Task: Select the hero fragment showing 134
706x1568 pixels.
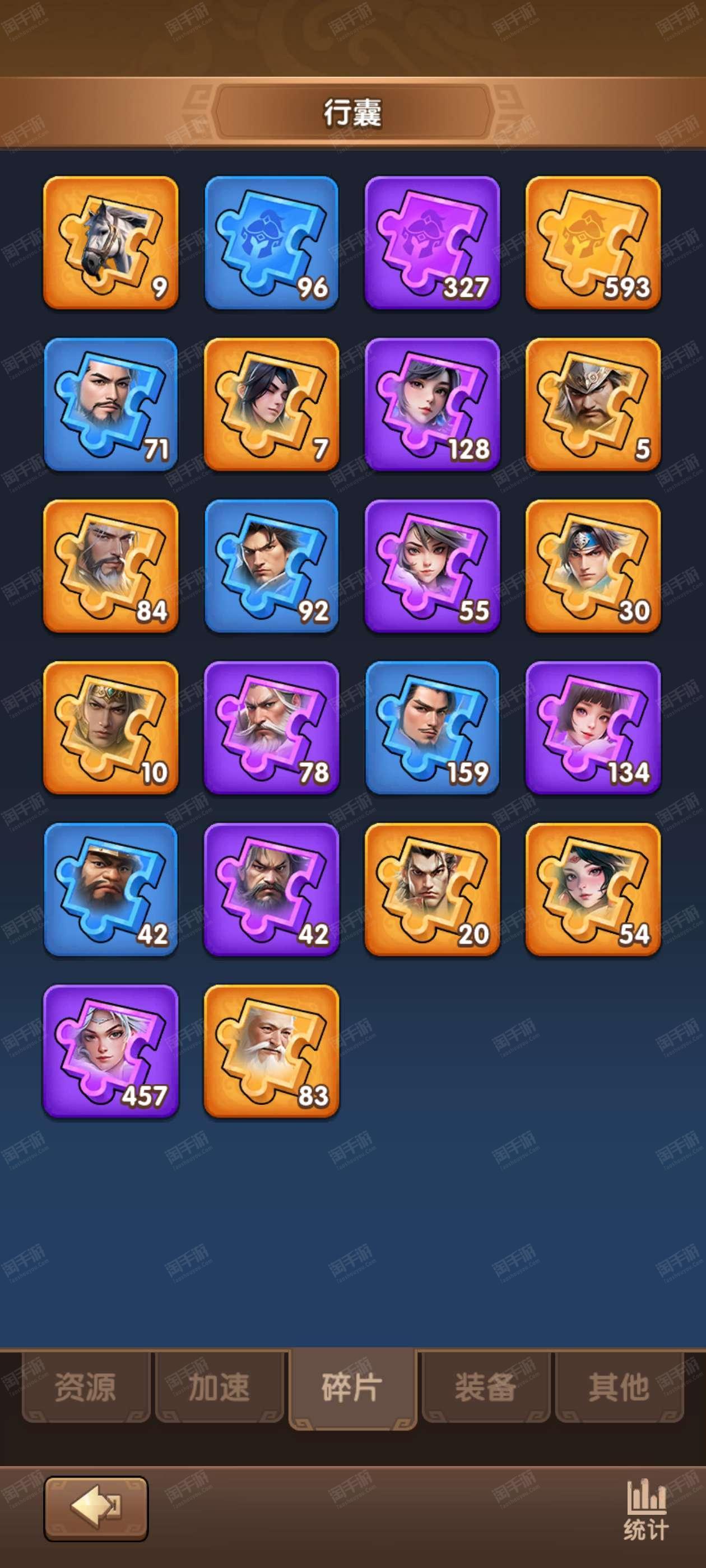Action: tap(593, 728)
